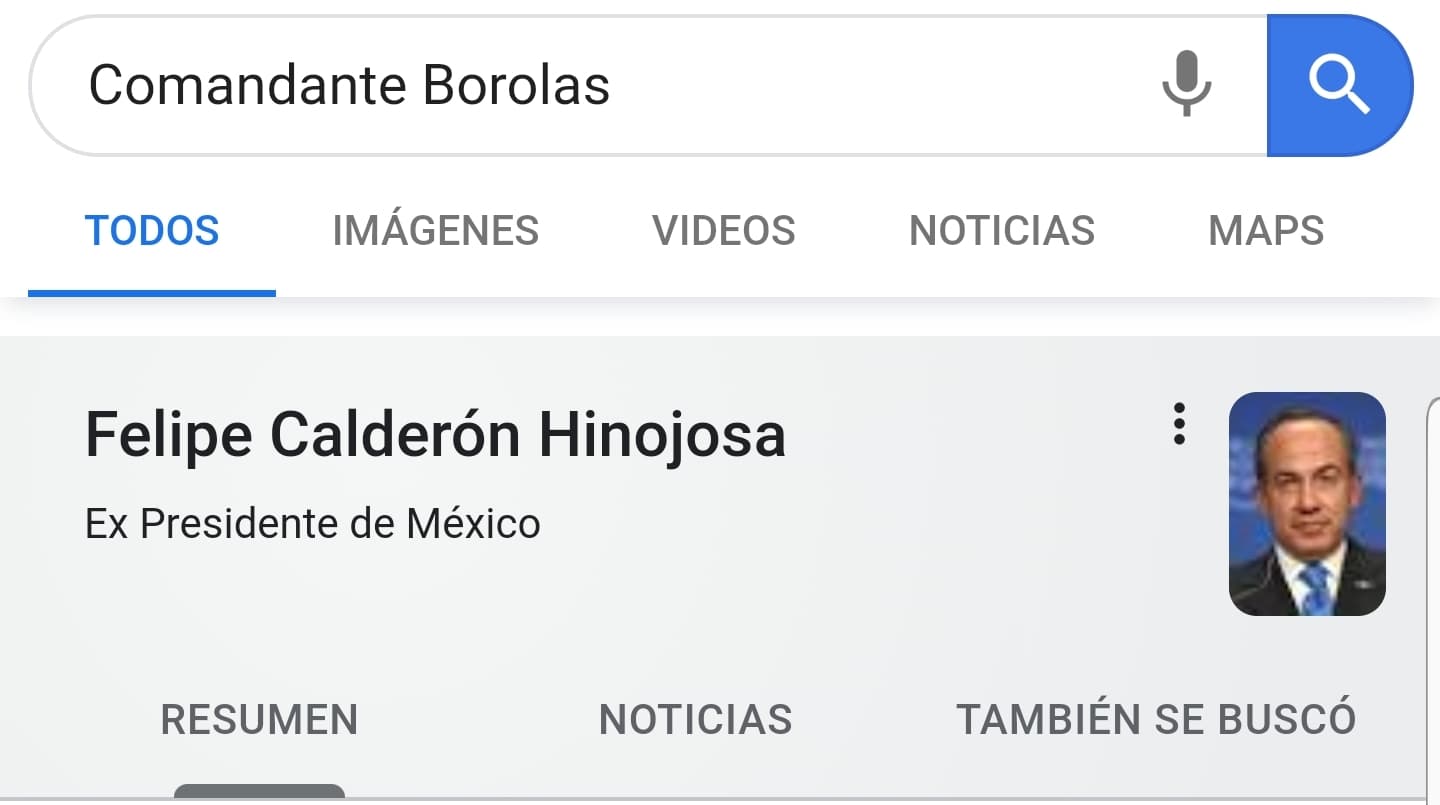This screenshot has width=1440, height=805.
Task: Open the Felipe Calderón Hinojosa photo thumbnail
Action: pos(1306,503)
